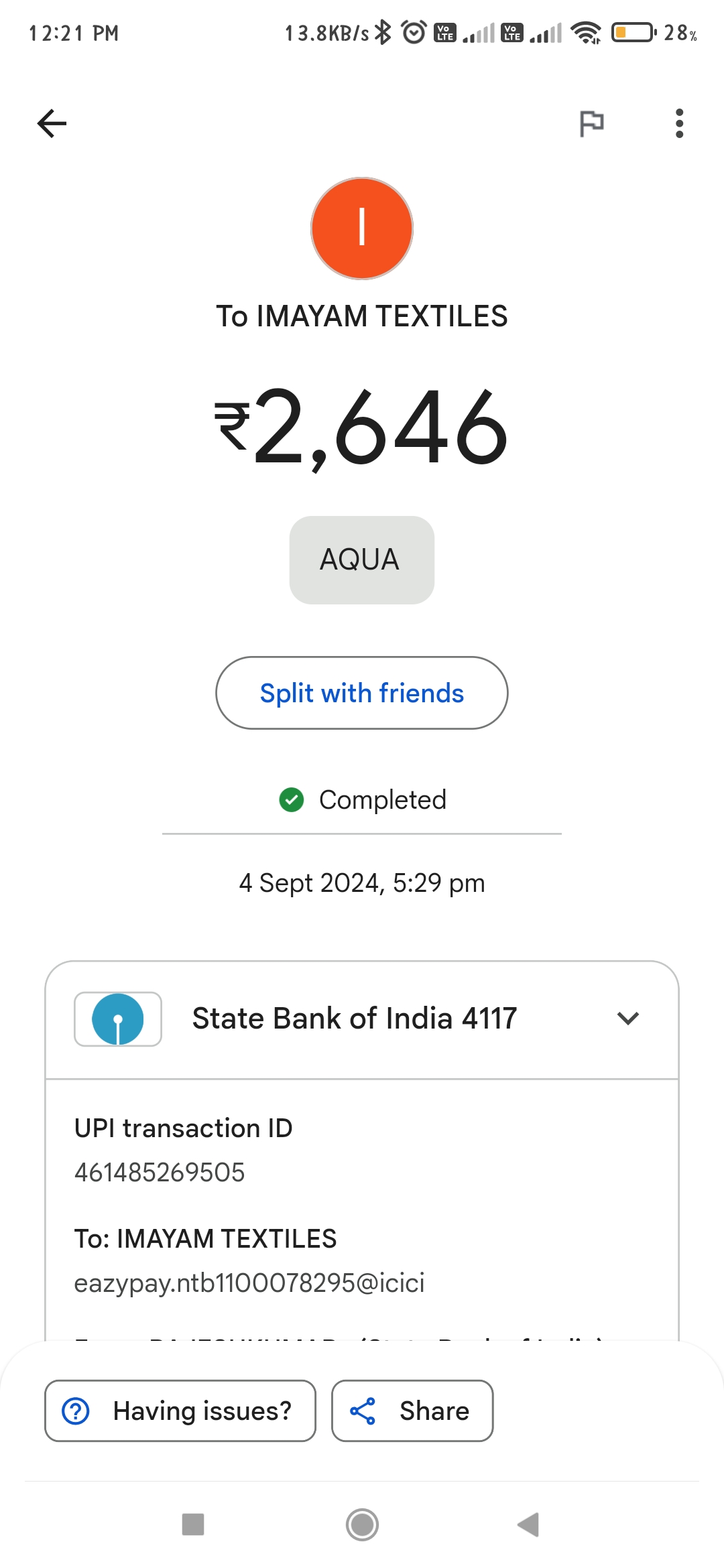Open the three-dot overflow menu
The image size is (724, 1568).
[x=679, y=123]
